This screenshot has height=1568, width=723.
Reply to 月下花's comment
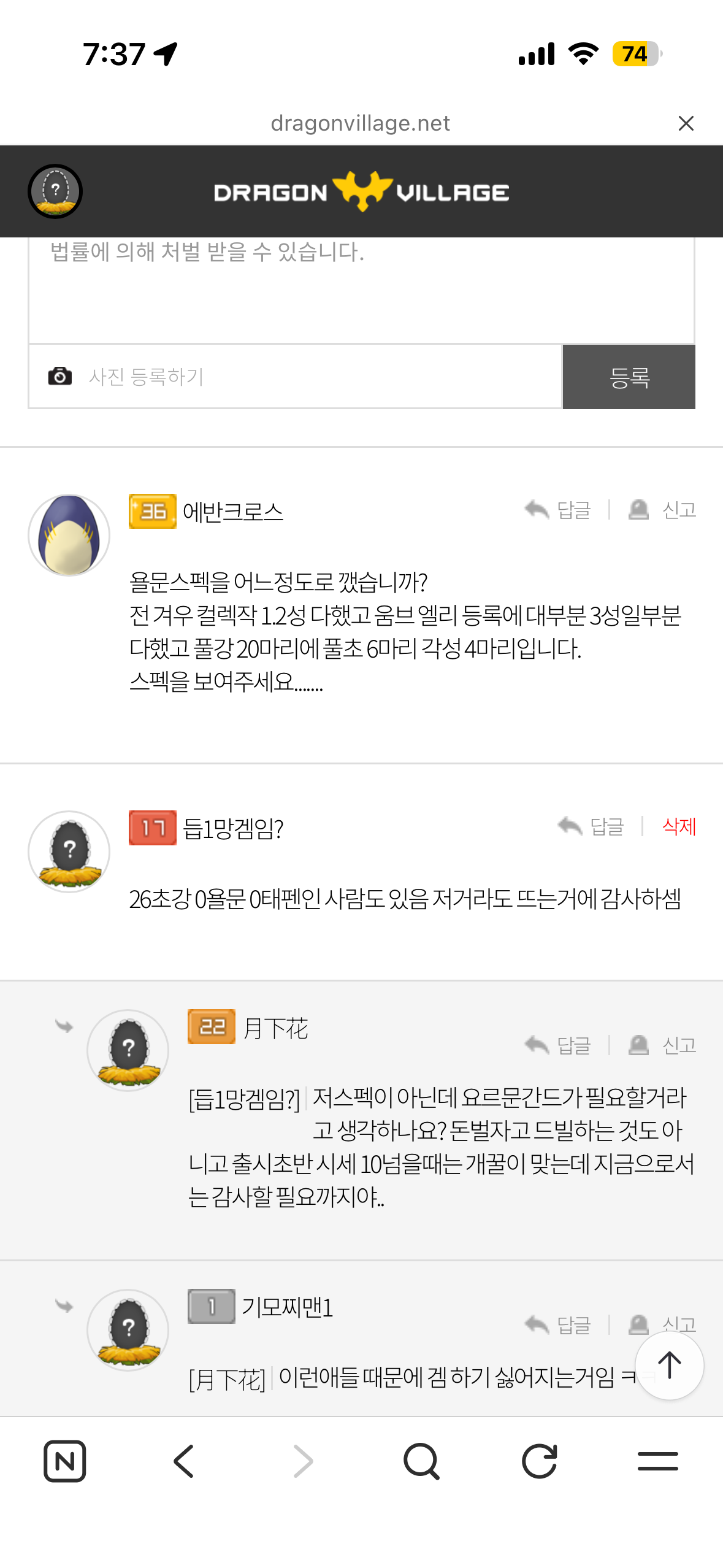pyautogui.click(x=558, y=1045)
